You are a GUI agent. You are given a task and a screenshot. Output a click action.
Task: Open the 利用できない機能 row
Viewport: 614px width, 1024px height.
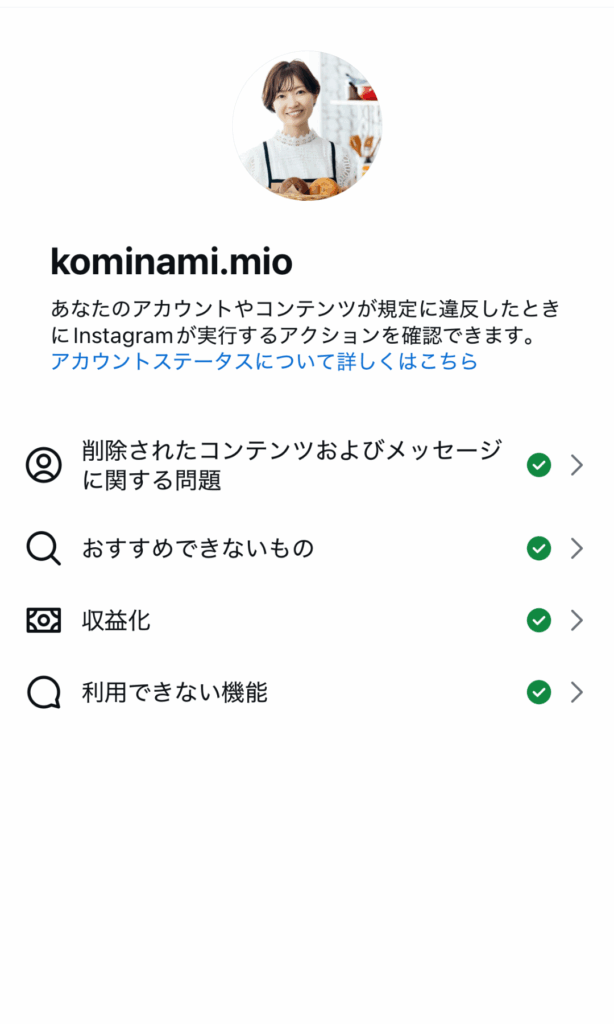pos(305,692)
